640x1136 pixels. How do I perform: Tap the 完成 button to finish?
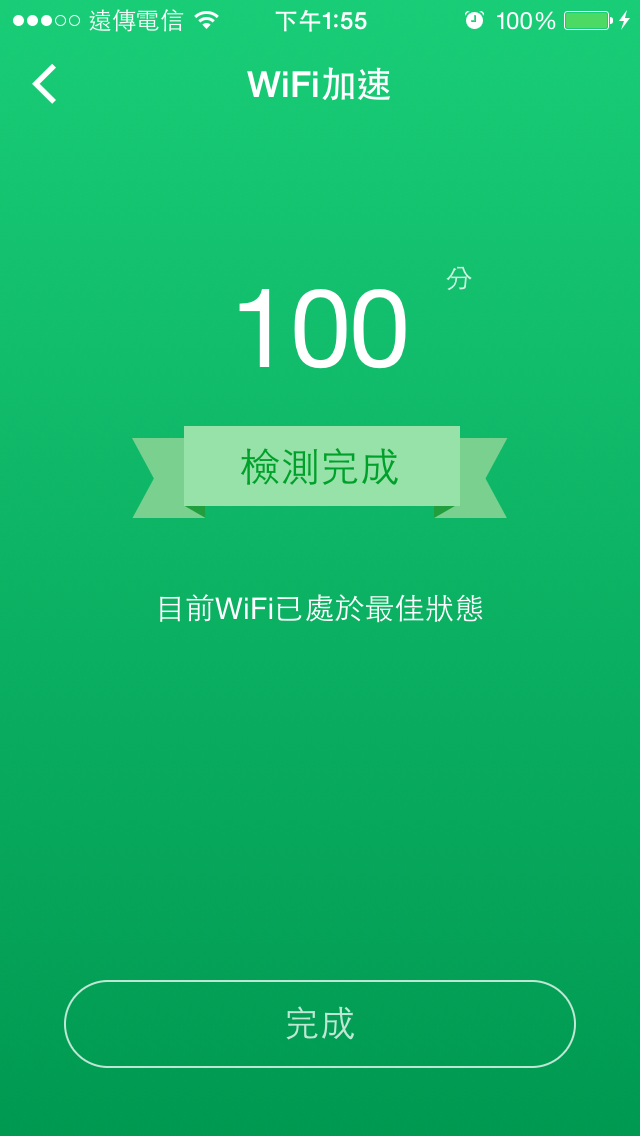click(x=320, y=1024)
